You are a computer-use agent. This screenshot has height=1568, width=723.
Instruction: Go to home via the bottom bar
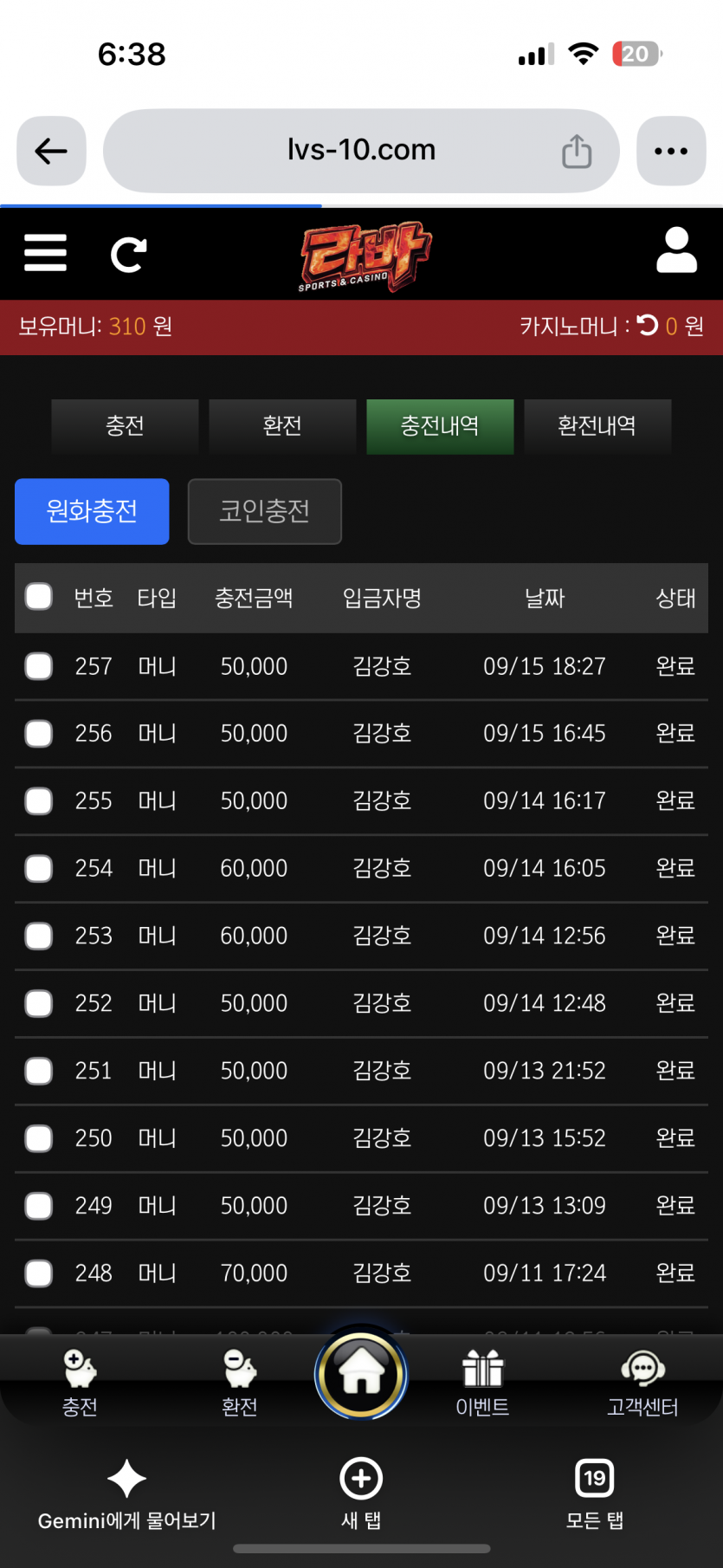tap(361, 1374)
